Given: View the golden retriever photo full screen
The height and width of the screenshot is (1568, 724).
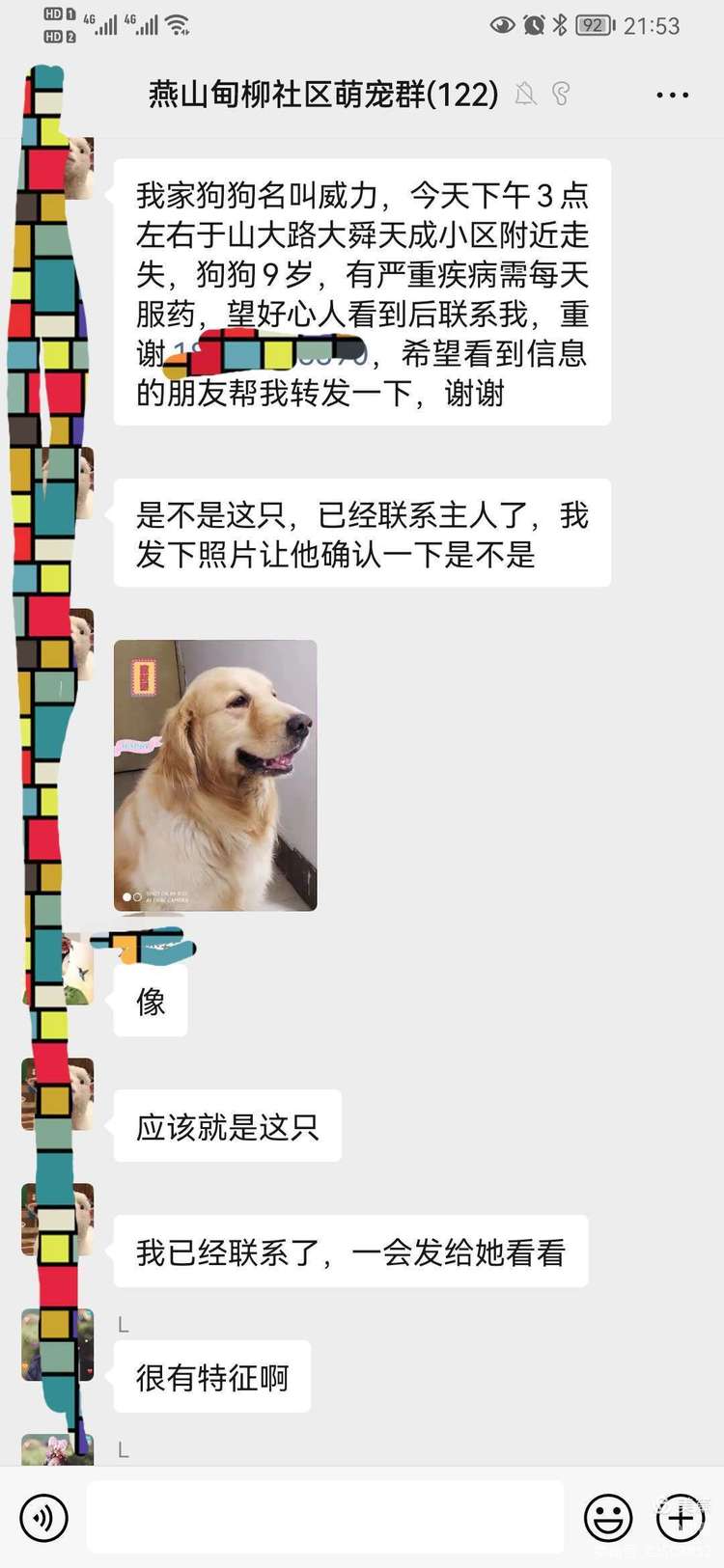Looking at the screenshot, I should [x=215, y=775].
